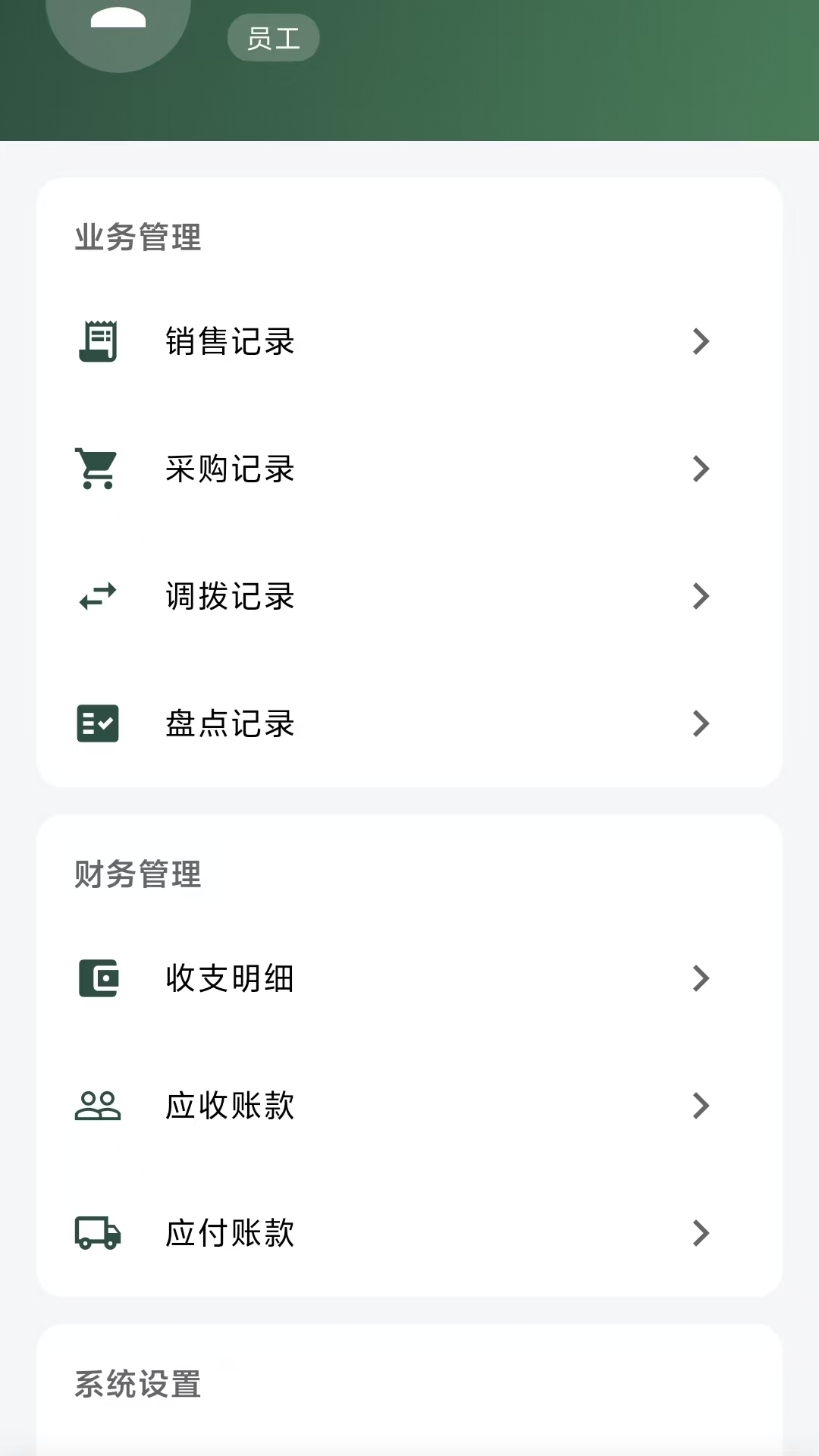
Task: Select the delivery truck icon for 应付账款
Action: click(x=97, y=1233)
